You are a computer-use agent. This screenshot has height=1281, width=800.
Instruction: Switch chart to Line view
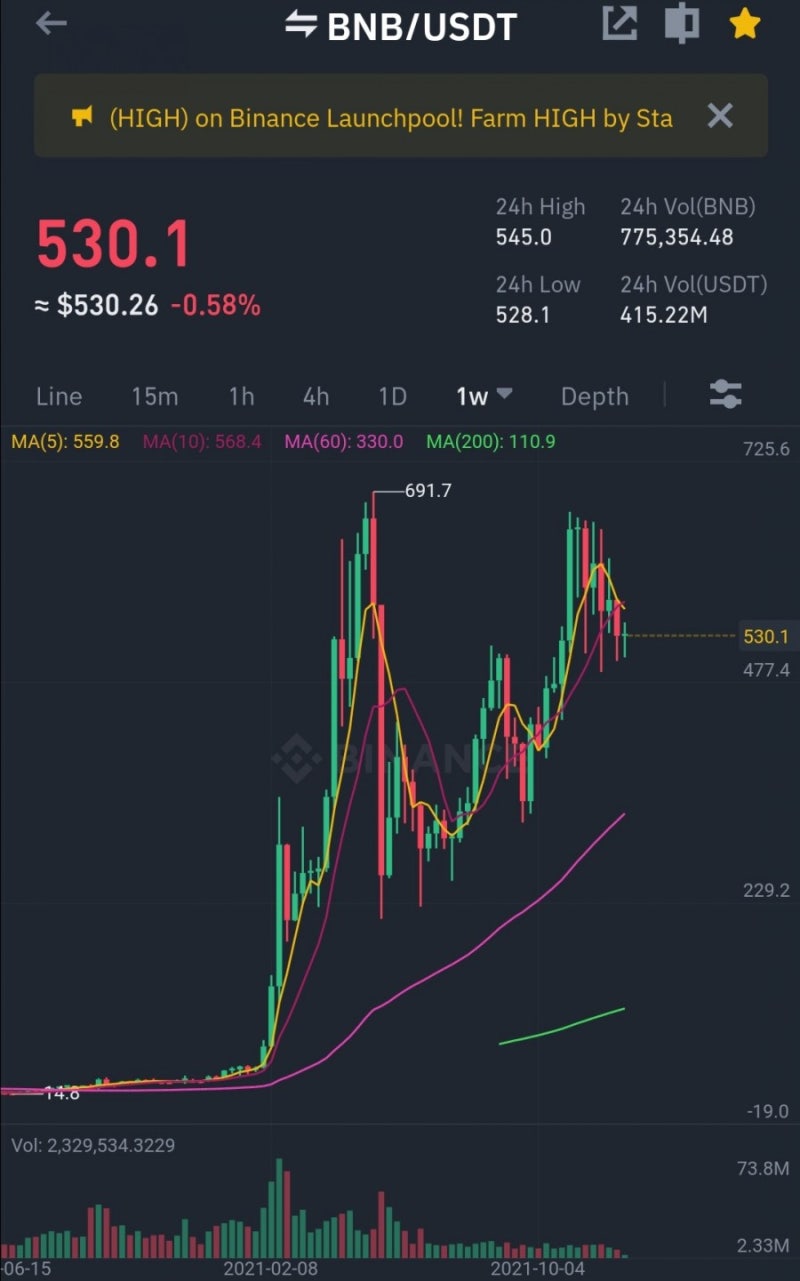pos(59,396)
